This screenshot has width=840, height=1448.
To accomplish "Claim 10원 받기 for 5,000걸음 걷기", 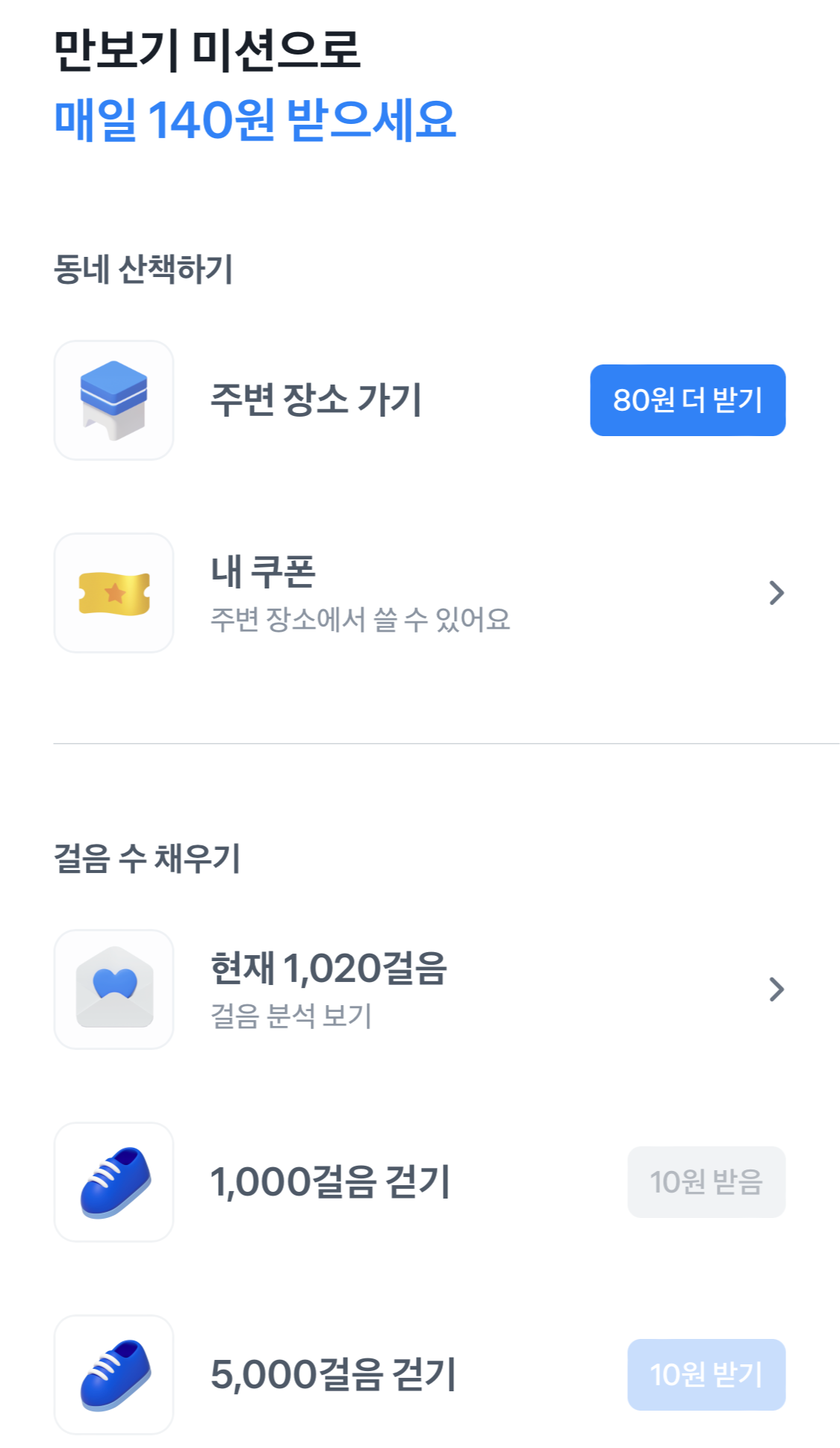I will pyautogui.click(x=706, y=1375).
